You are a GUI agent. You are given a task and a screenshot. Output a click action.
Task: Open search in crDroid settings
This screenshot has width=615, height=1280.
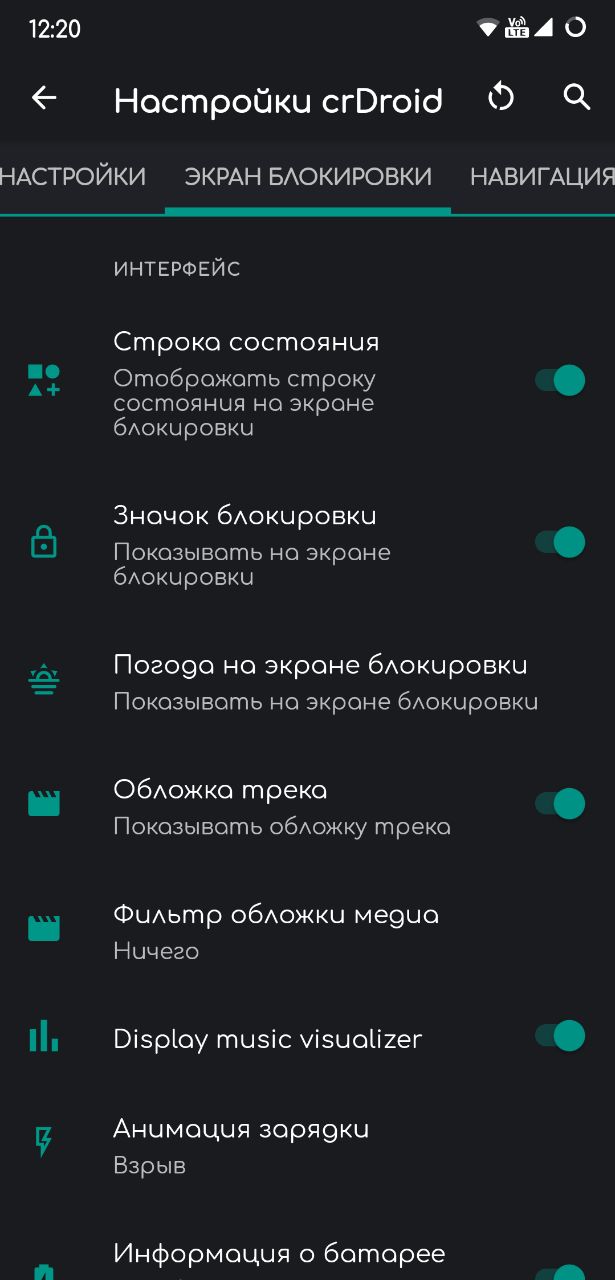pos(577,97)
